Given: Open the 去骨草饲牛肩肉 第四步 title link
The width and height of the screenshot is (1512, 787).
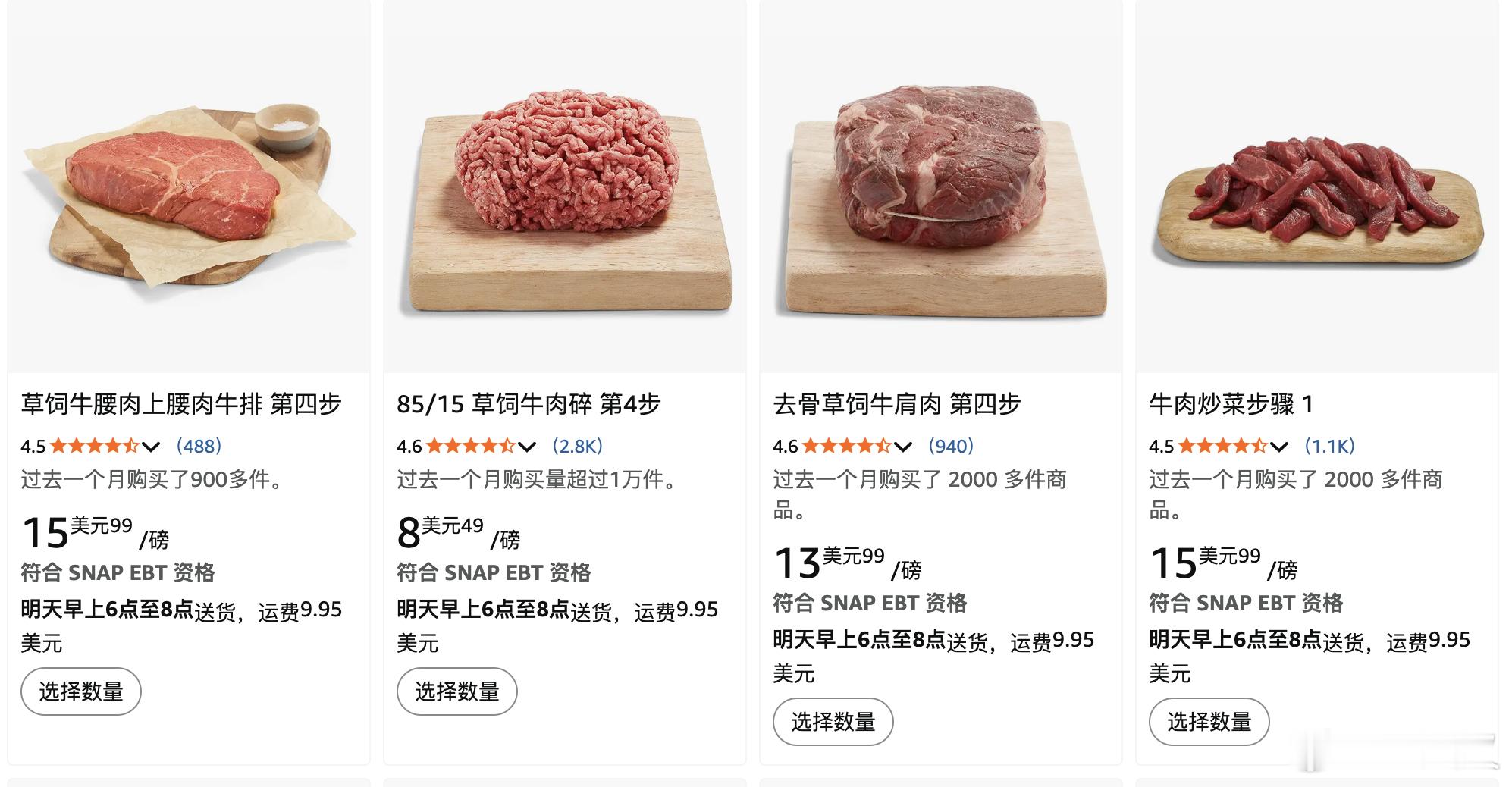Looking at the screenshot, I should [896, 404].
